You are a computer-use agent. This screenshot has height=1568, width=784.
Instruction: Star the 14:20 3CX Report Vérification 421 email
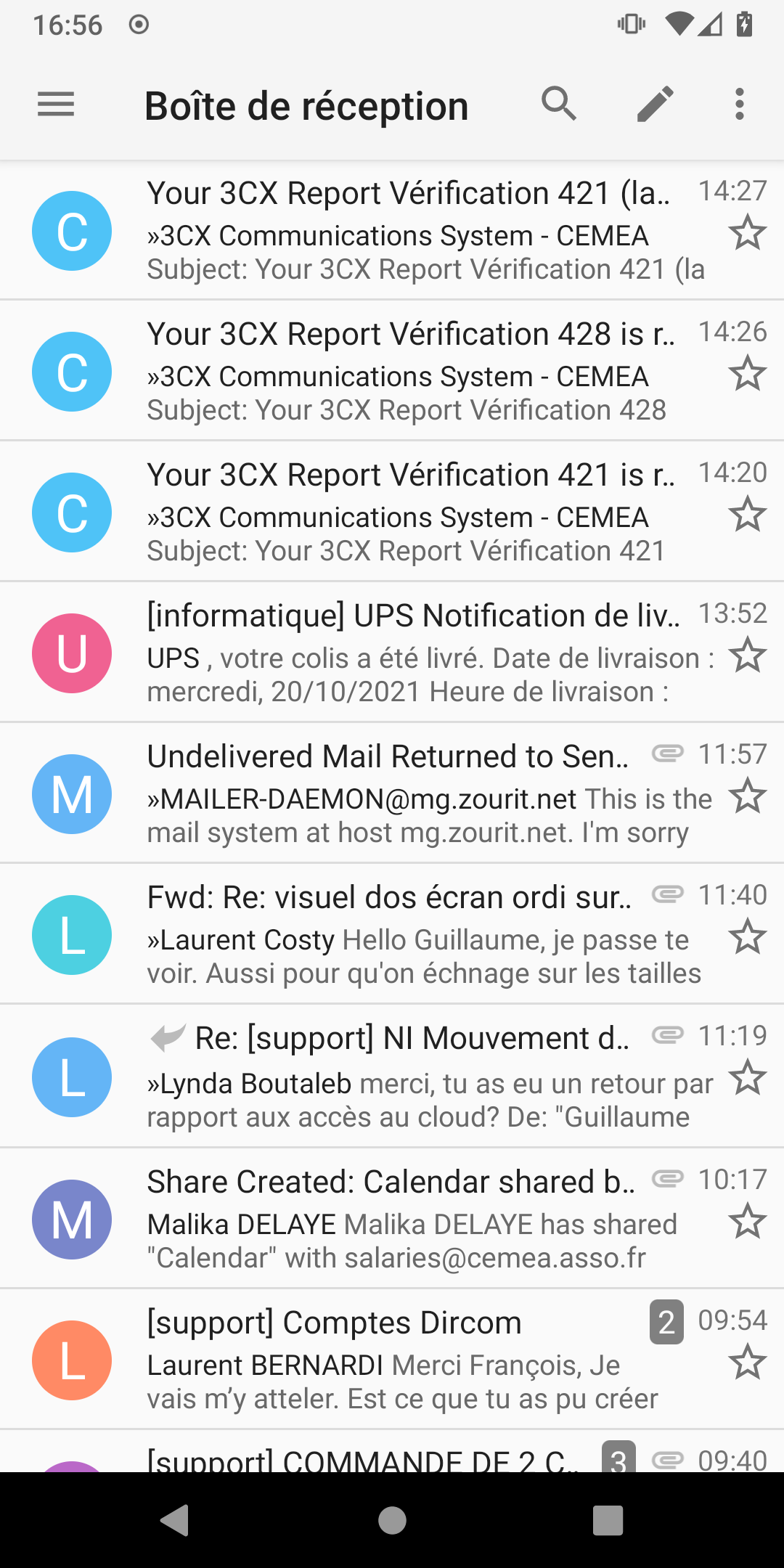point(747,514)
